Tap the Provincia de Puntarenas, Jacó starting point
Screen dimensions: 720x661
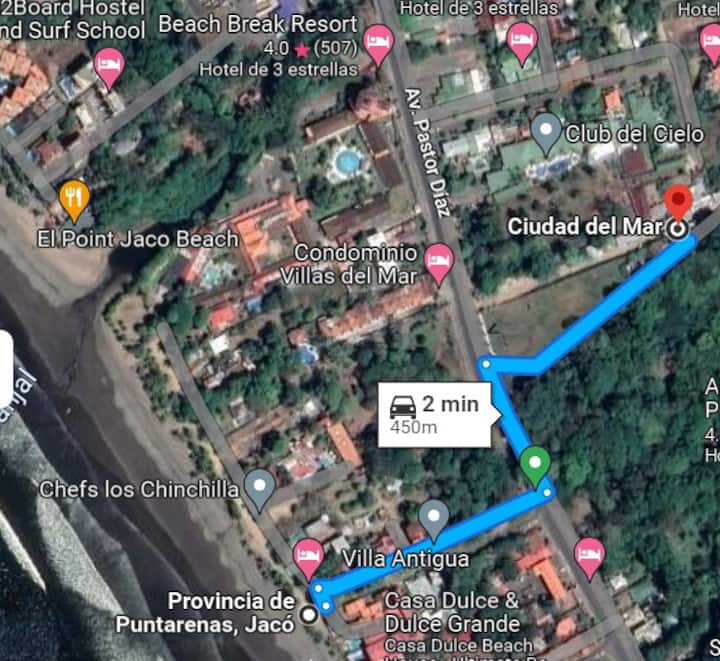pyautogui.click(x=309, y=612)
